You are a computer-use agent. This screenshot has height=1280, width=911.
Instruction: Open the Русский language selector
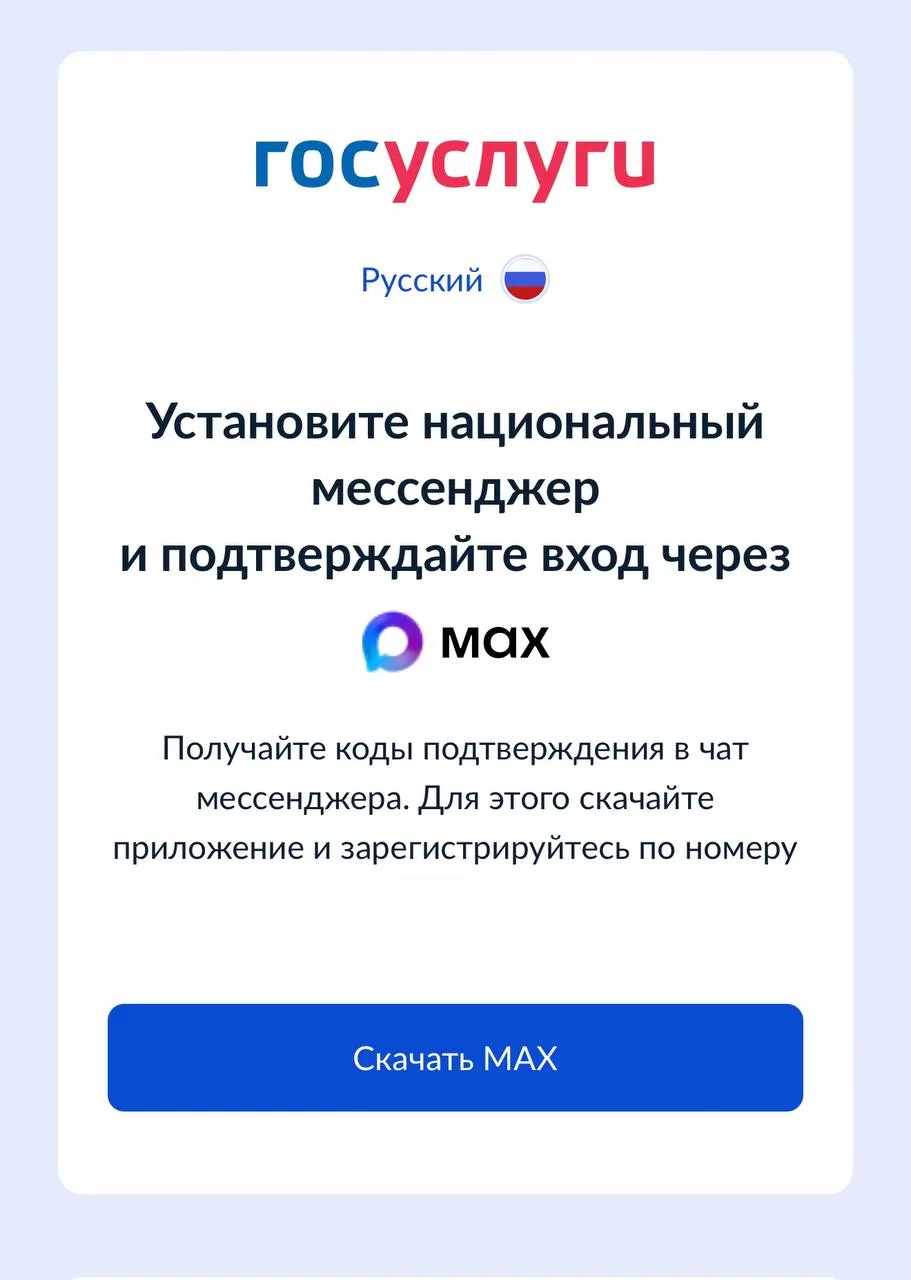(455, 281)
